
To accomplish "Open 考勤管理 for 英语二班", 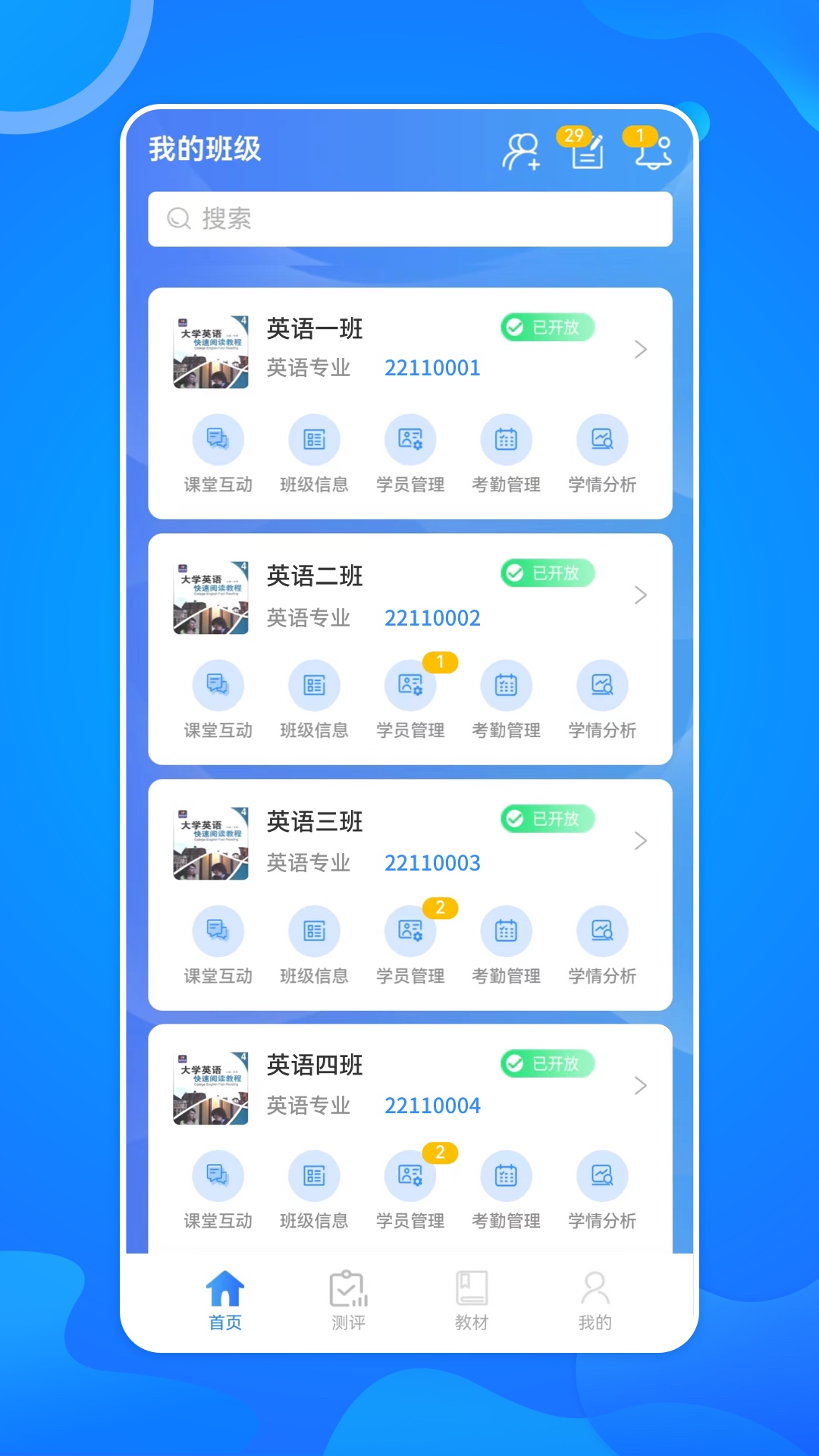I will click(x=506, y=685).
